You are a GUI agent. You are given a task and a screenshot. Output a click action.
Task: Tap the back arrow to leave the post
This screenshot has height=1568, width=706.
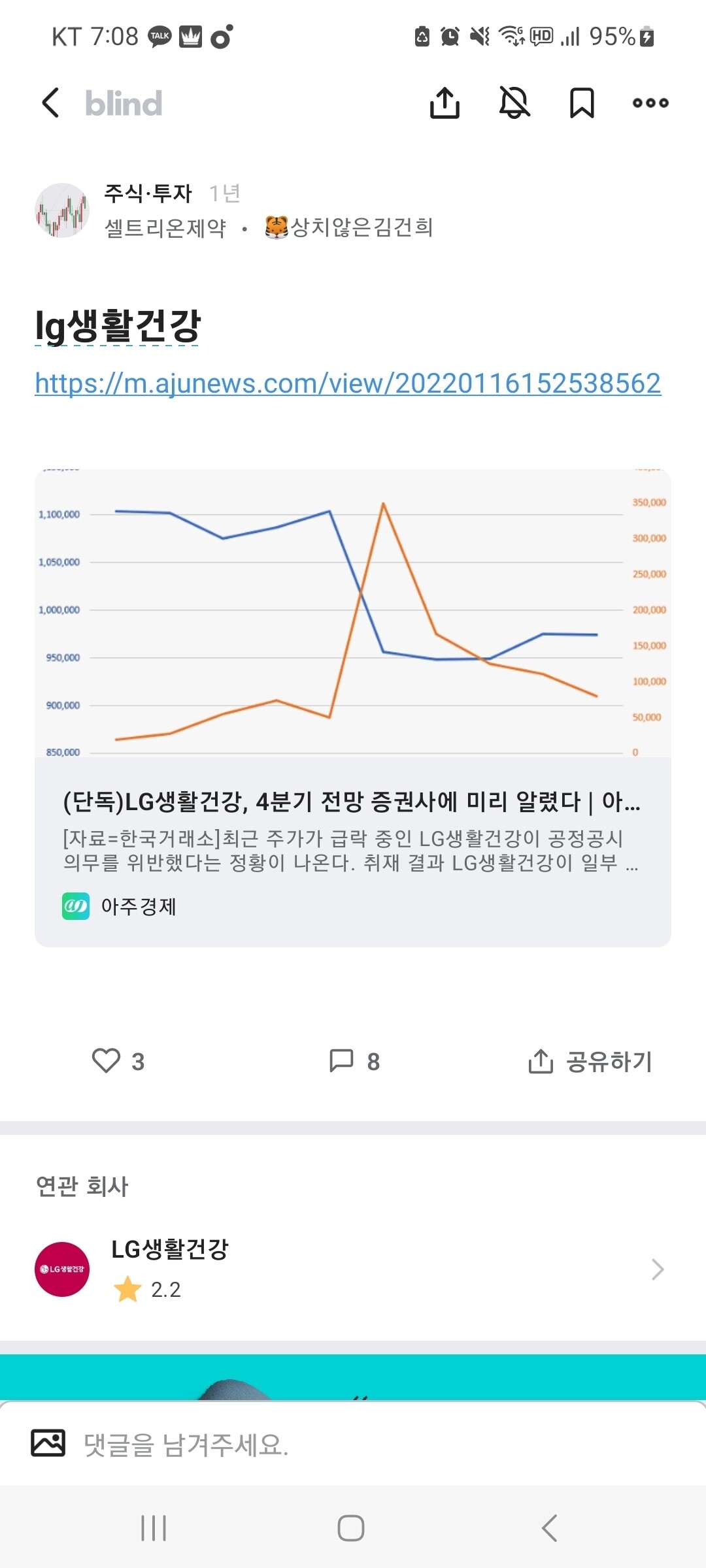(51, 103)
